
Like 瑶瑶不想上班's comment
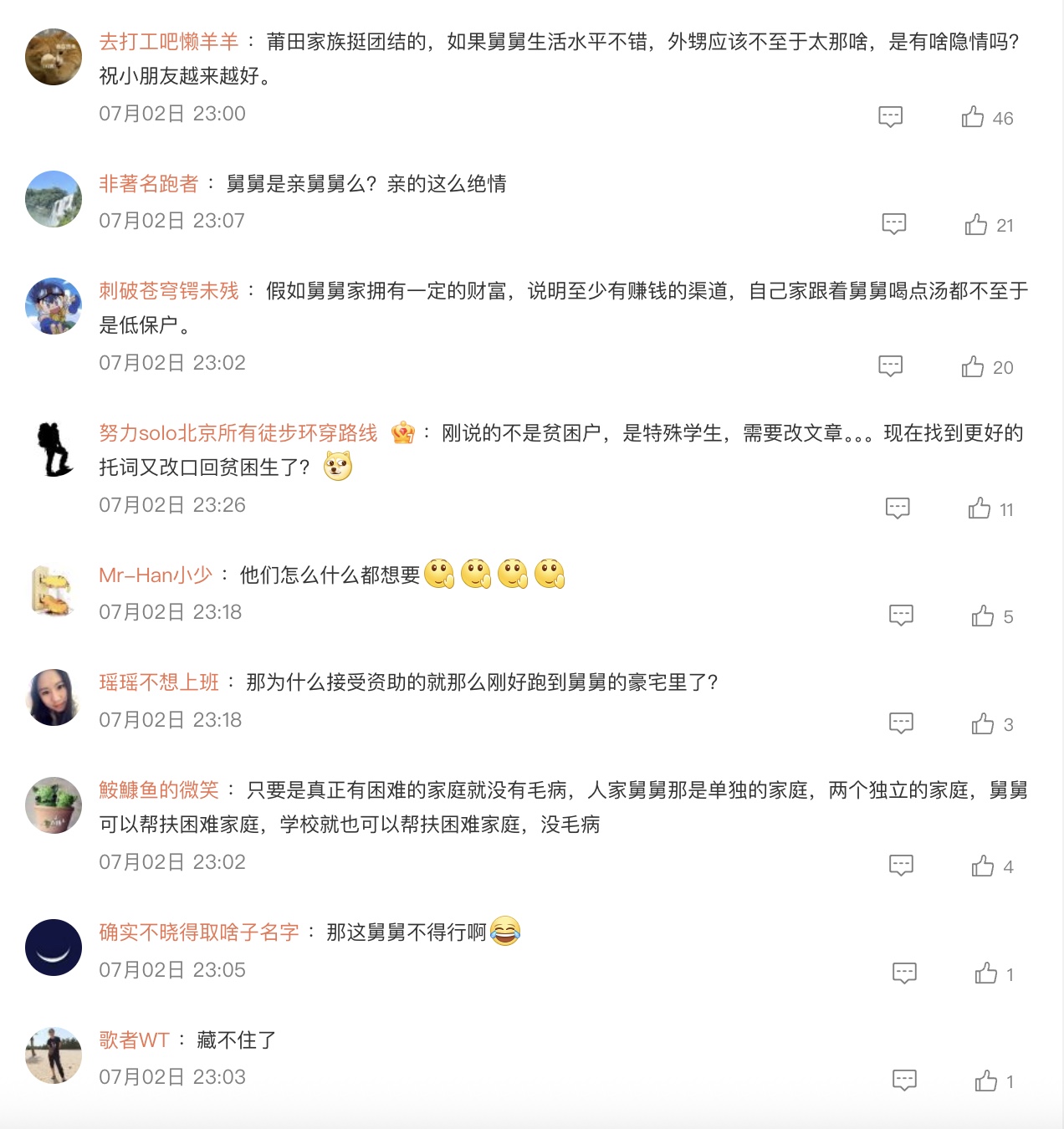tap(983, 723)
